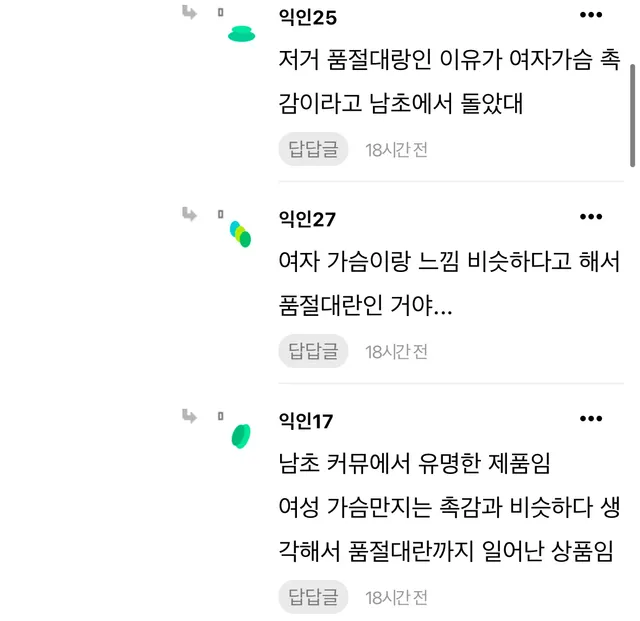Tap 답답글 to reply to 익인25
The height and width of the screenshot is (621, 640).
tap(313, 150)
